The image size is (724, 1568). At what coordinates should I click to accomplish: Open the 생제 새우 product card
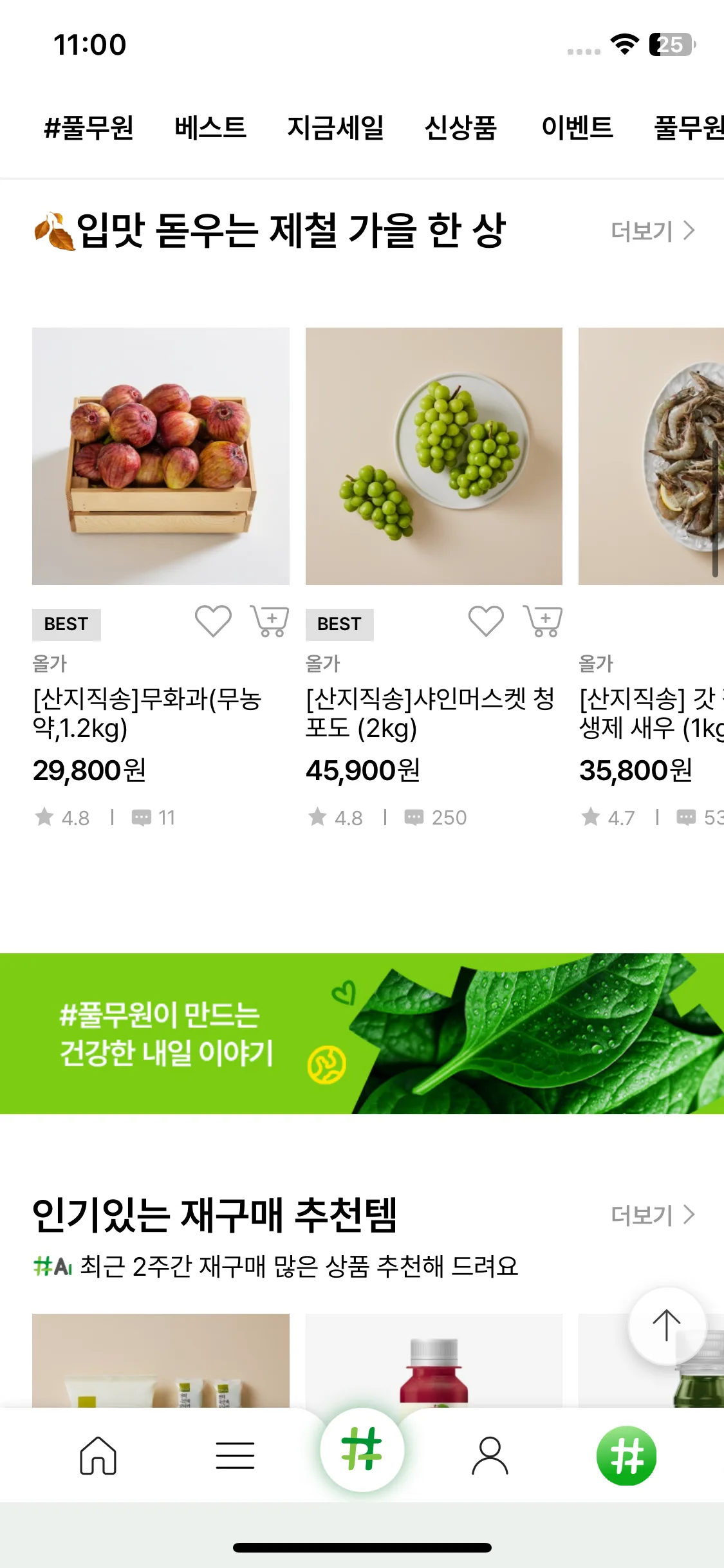(x=651, y=456)
